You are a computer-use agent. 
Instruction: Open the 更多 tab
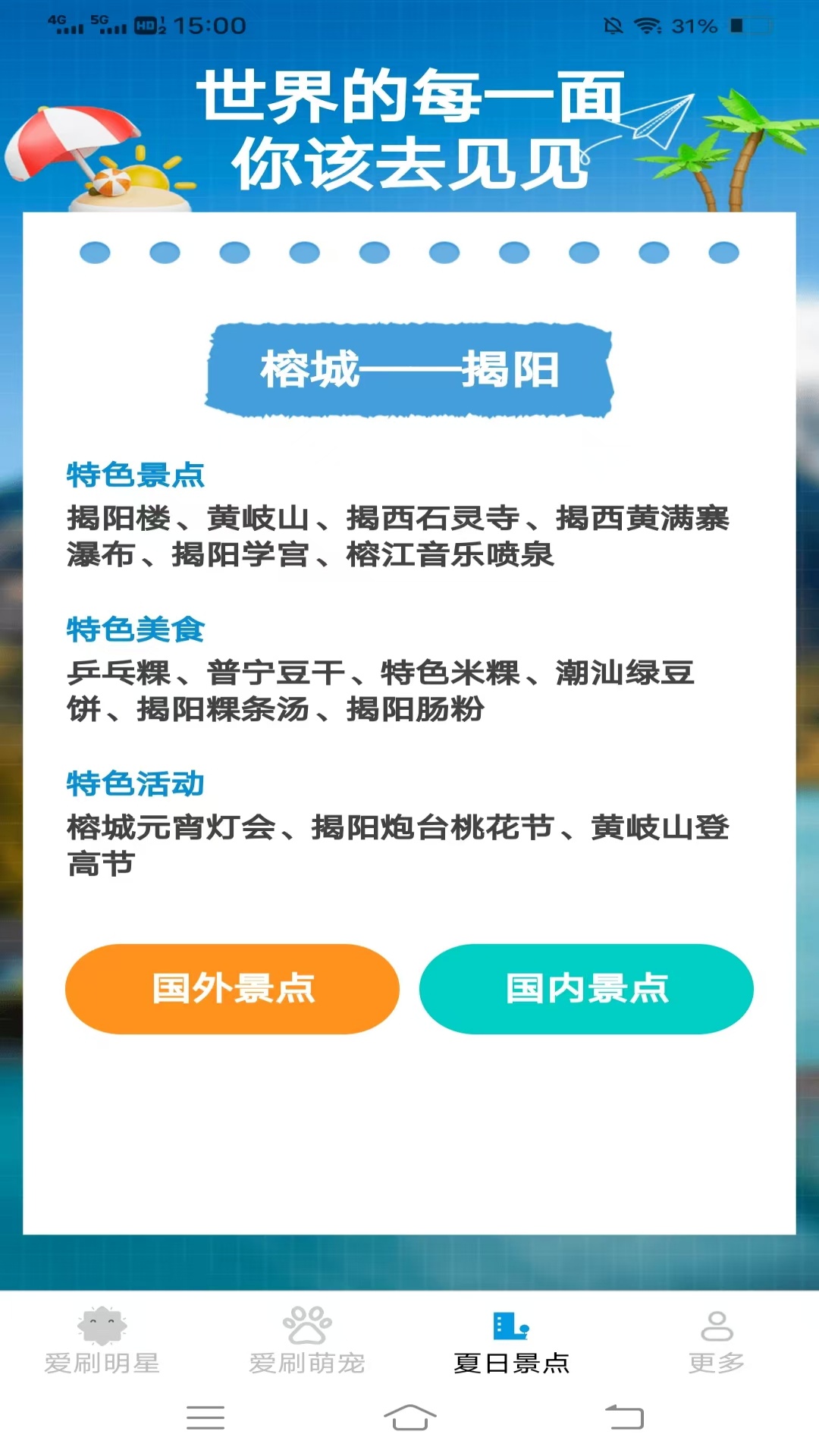717,1341
